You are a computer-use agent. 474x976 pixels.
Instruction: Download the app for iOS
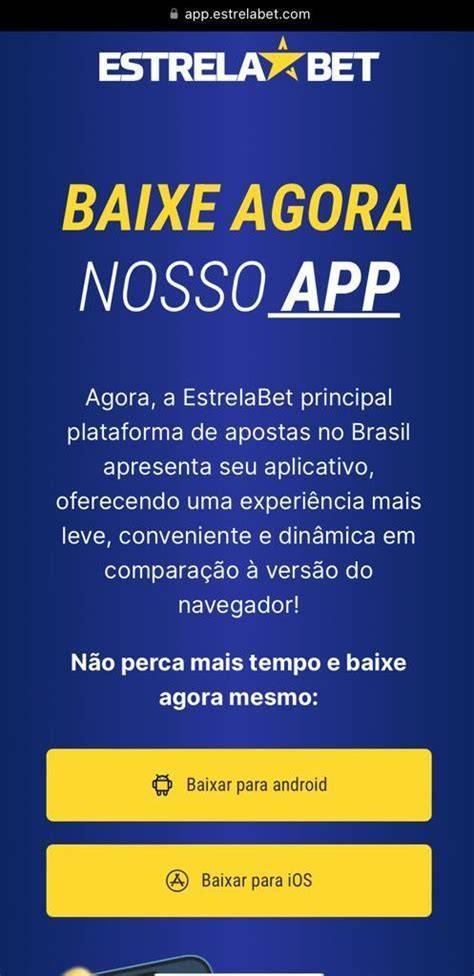click(239, 880)
